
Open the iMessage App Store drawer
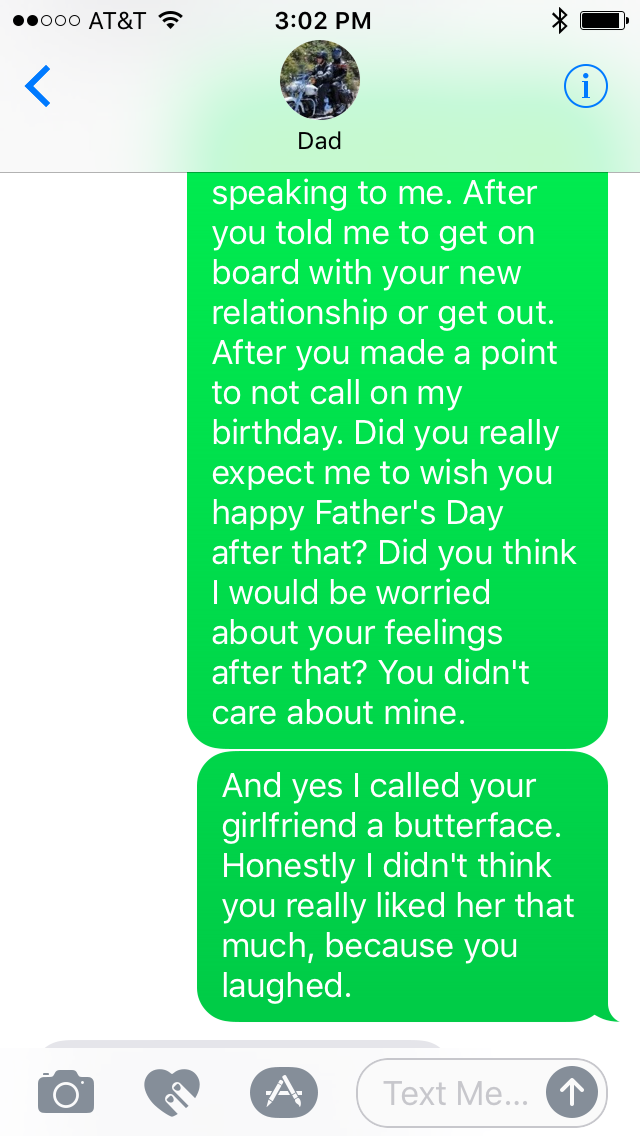click(x=283, y=1092)
